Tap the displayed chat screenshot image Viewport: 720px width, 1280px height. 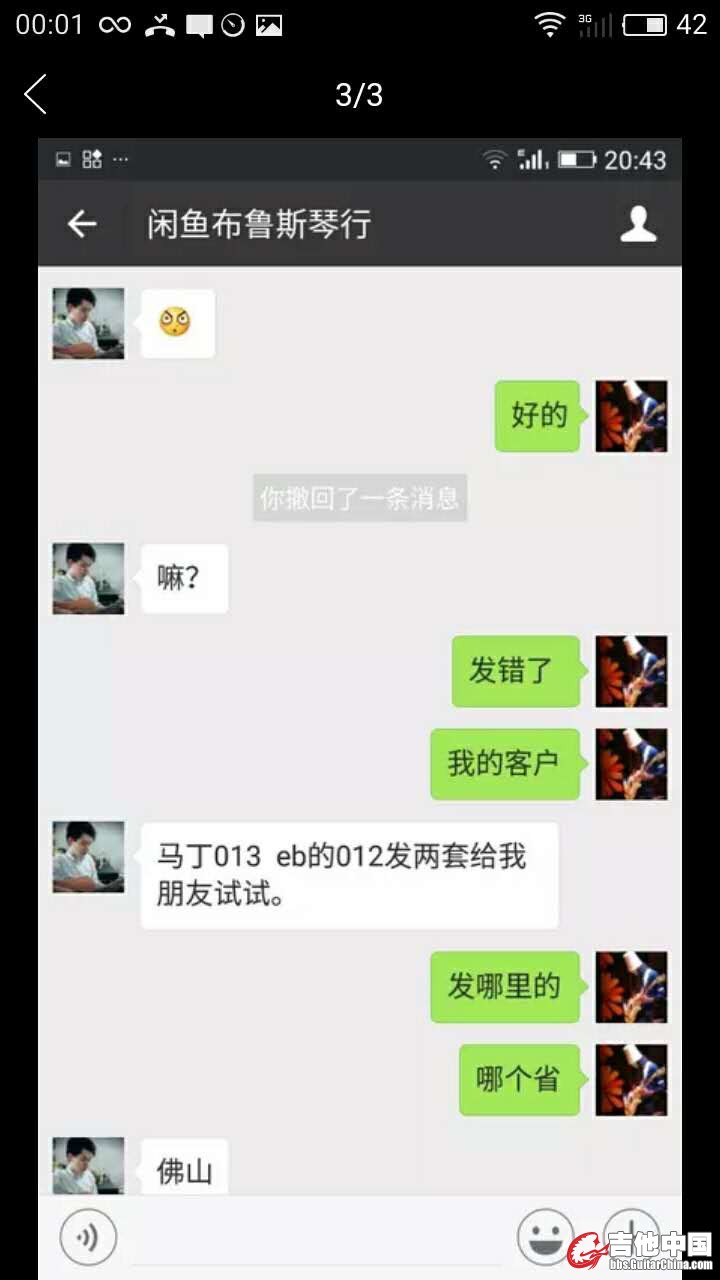360,700
